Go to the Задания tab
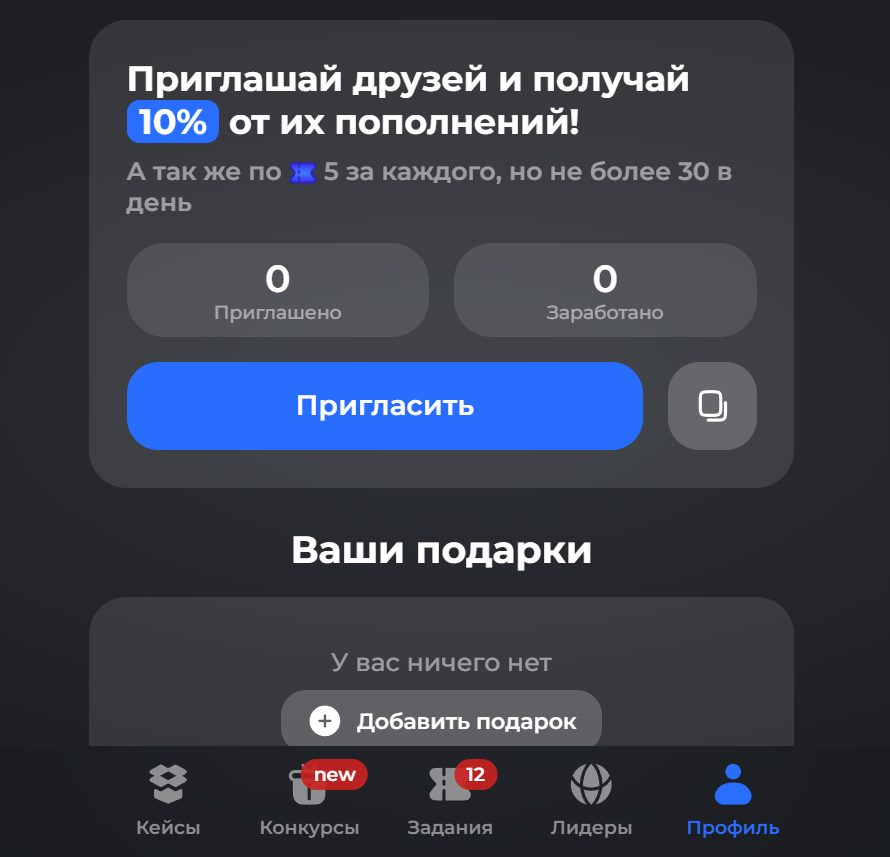Screen dimensions: 890x857 tap(450, 800)
